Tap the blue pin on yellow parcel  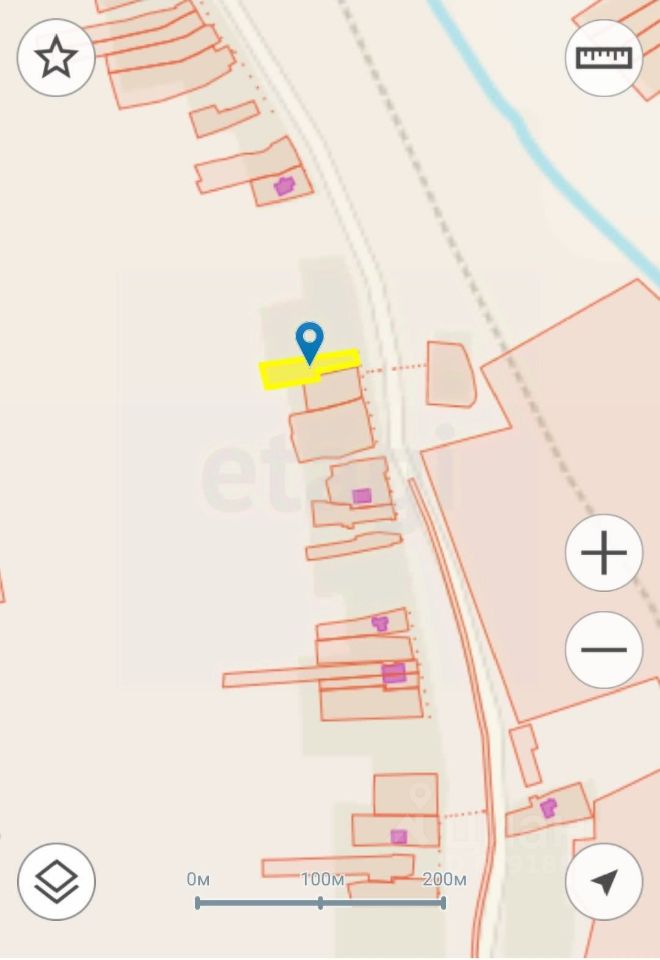311,342
